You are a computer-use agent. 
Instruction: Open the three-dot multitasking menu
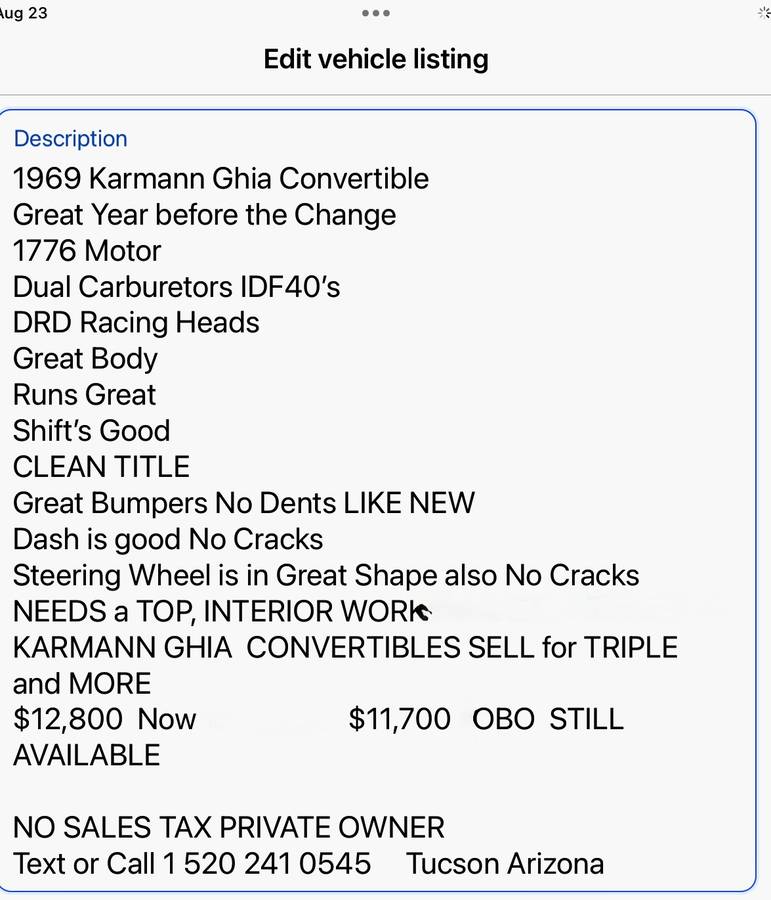376,13
